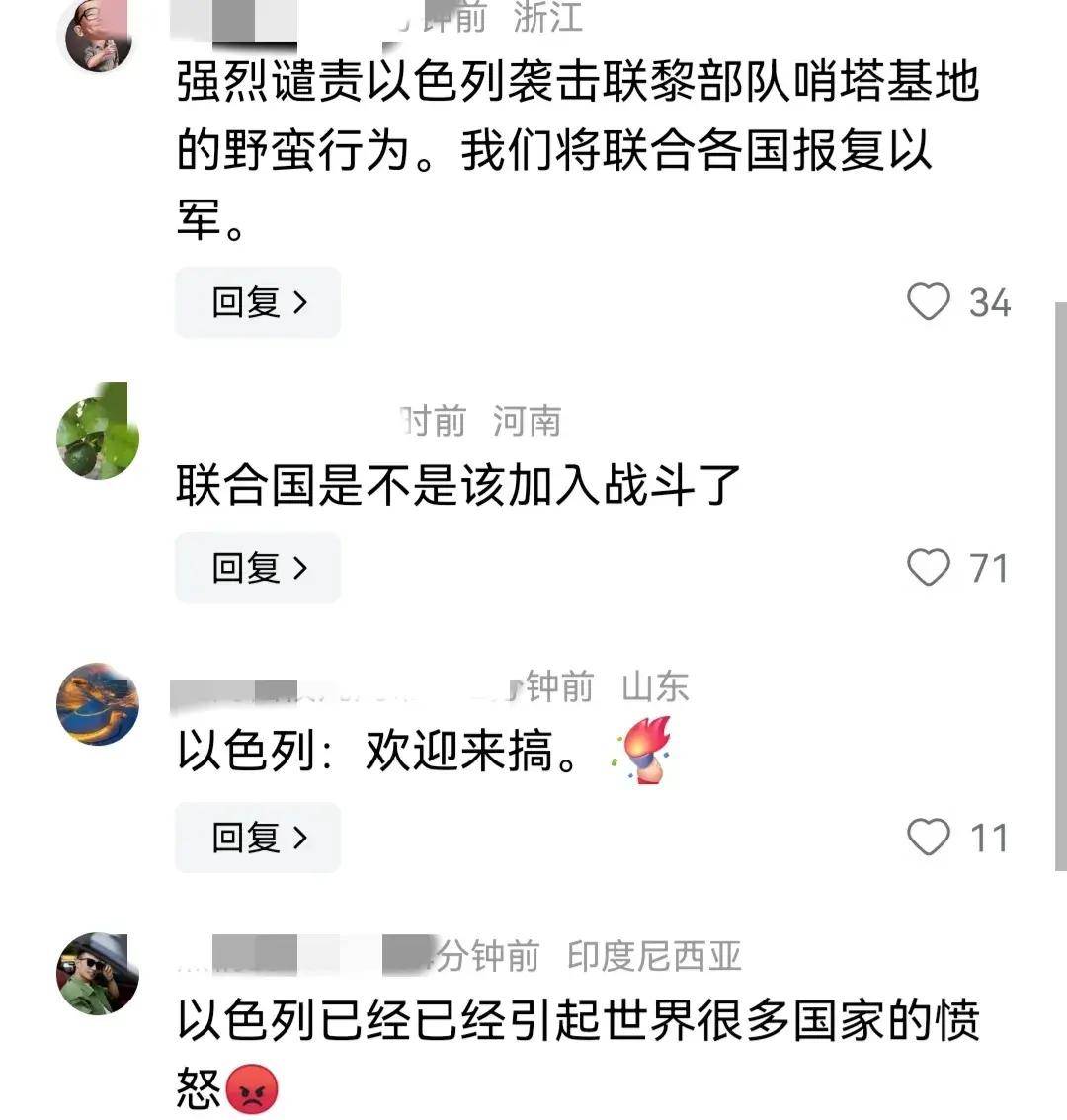Open the avatar of the 印度尼西亚 commenter
The height and width of the screenshot is (1120, 1067).
[98, 973]
